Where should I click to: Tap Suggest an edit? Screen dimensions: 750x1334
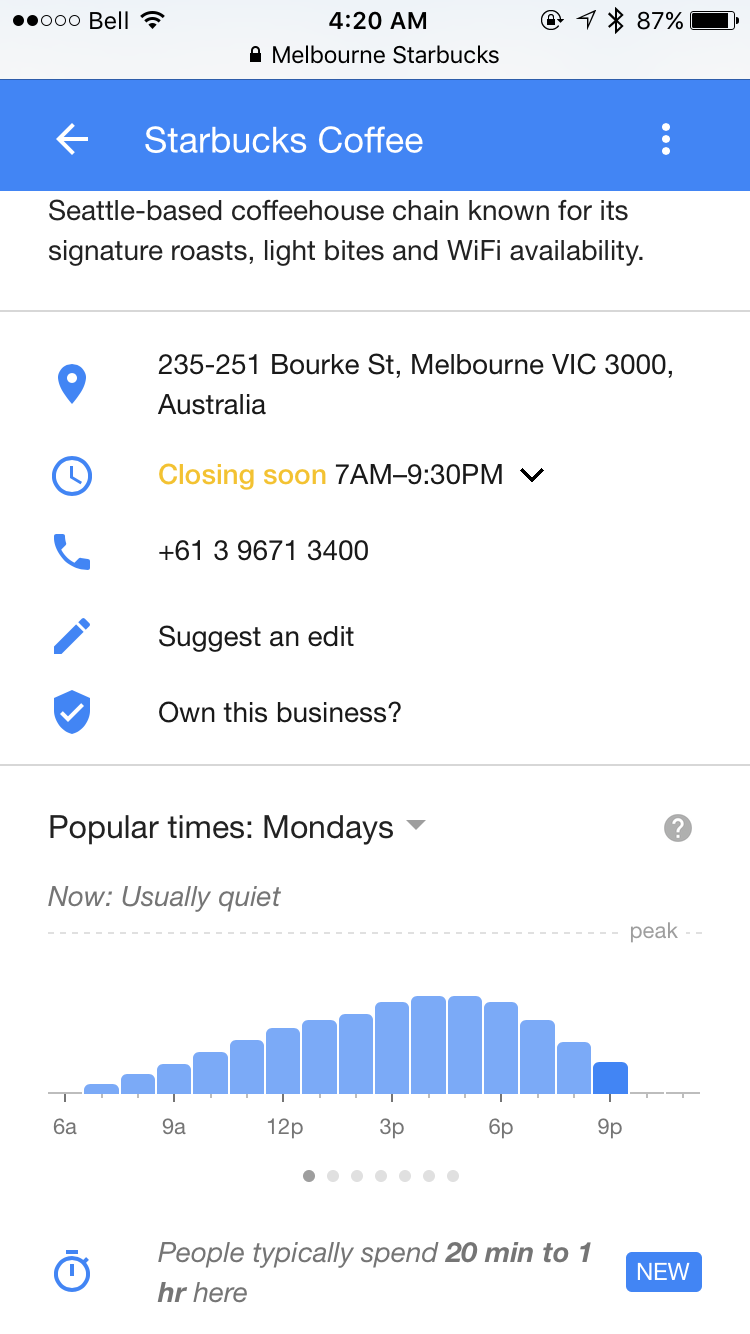256,637
